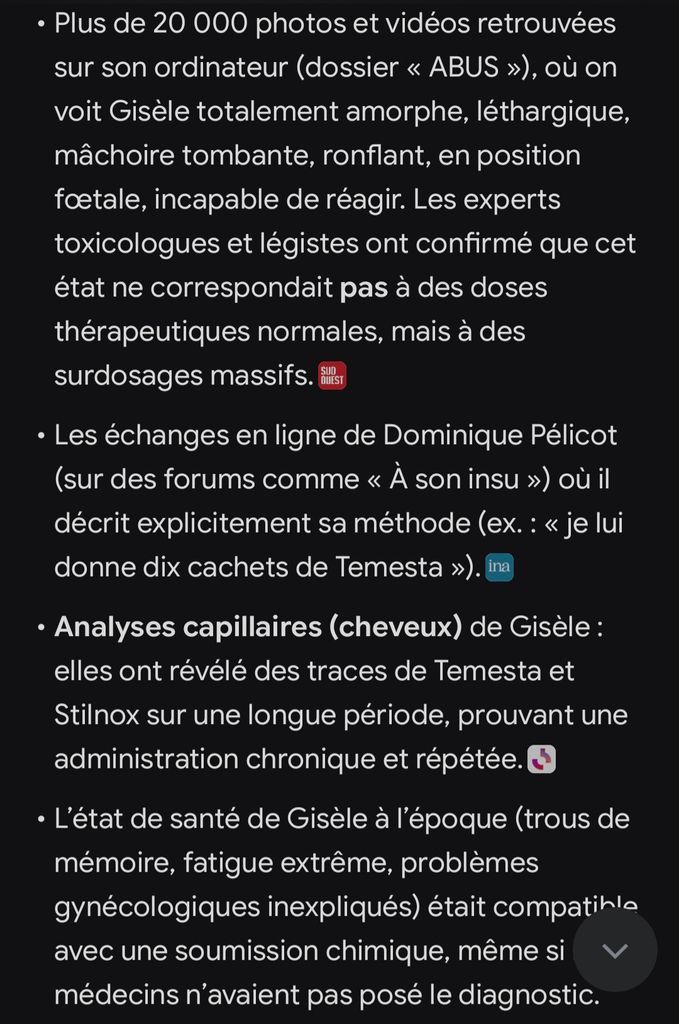Tap the scroll-to-bottom chevron button

click(x=615, y=951)
